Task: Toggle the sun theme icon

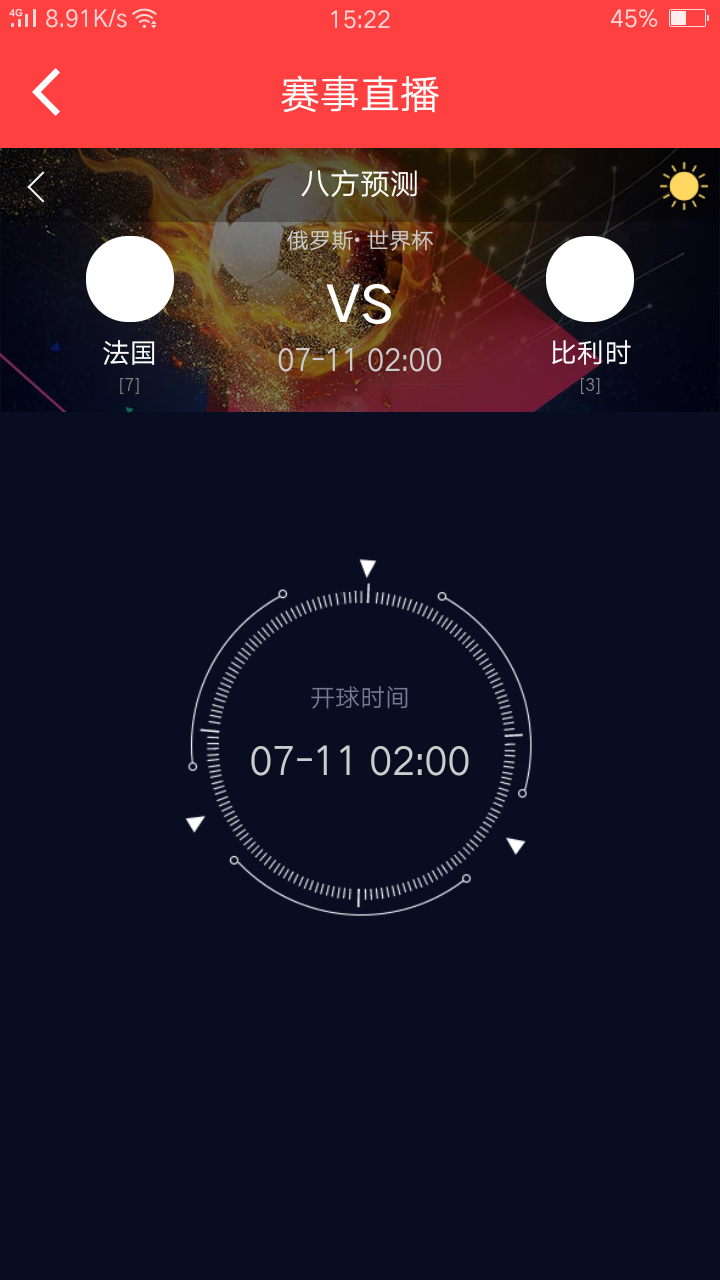Action: [x=684, y=186]
